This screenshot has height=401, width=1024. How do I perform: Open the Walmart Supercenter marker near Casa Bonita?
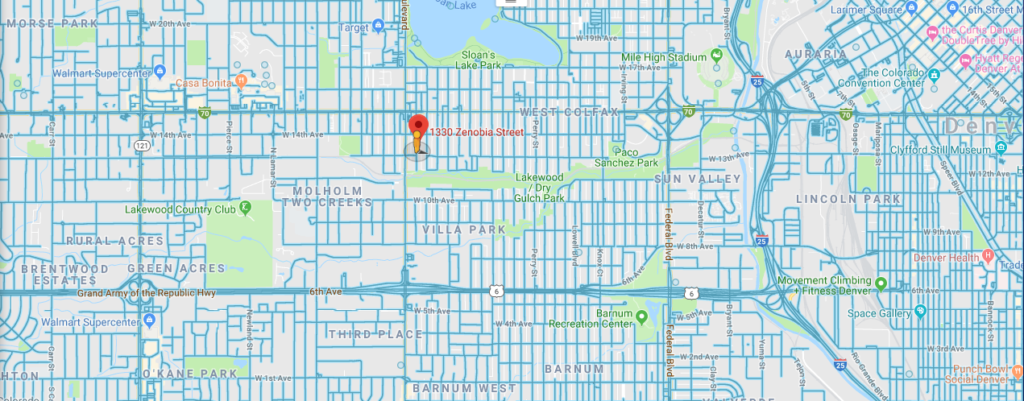160,70
